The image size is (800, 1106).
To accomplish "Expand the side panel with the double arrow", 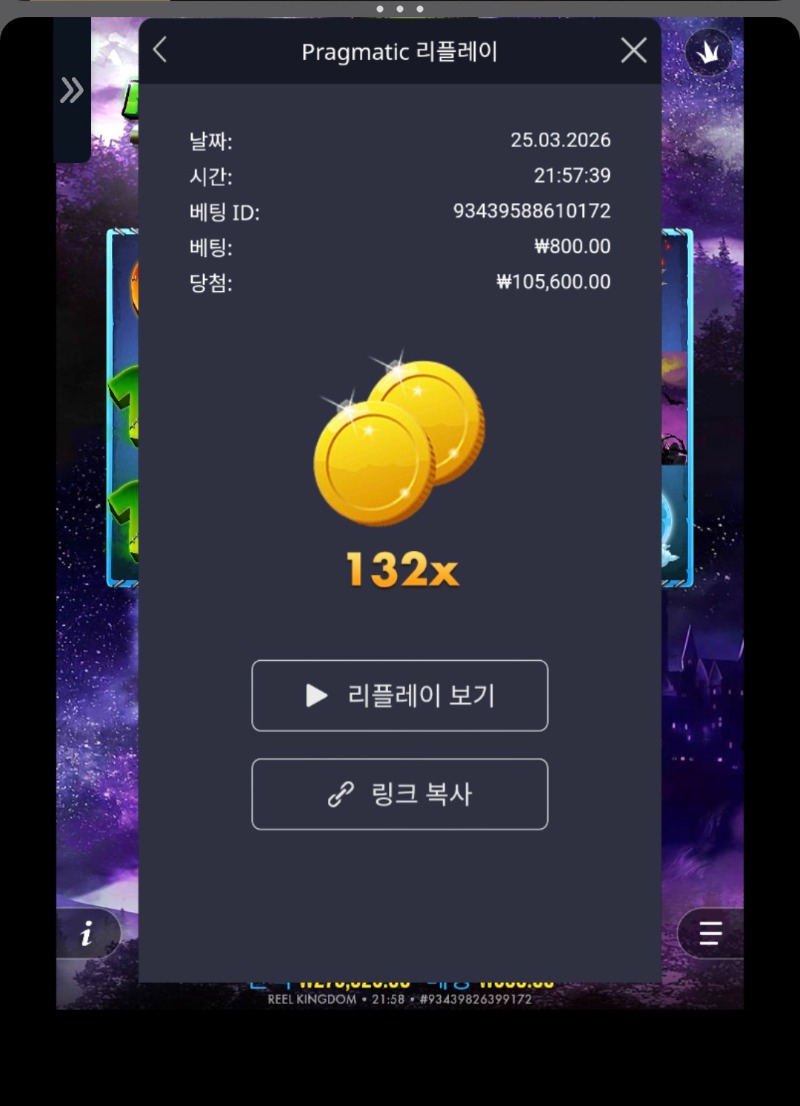I will tap(71, 91).
